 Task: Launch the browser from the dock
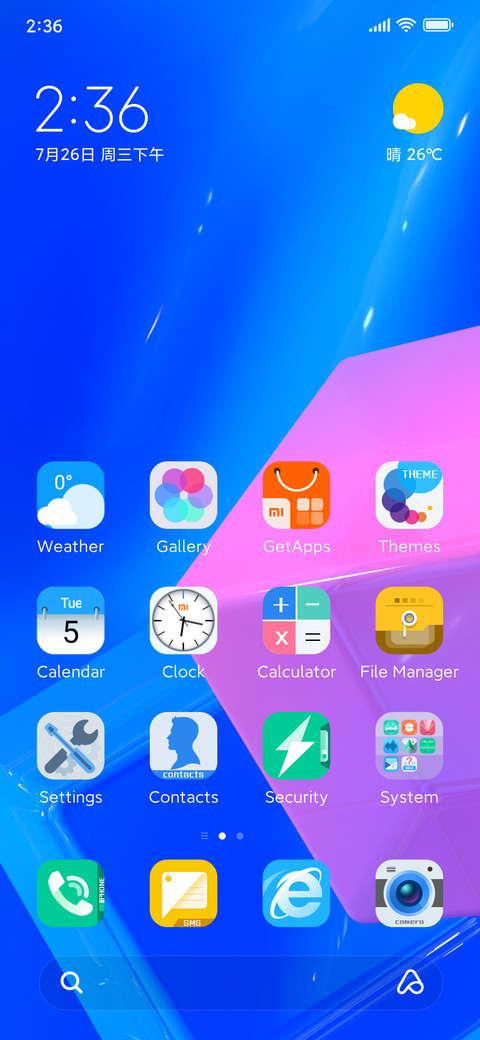pyautogui.click(x=296, y=893)
